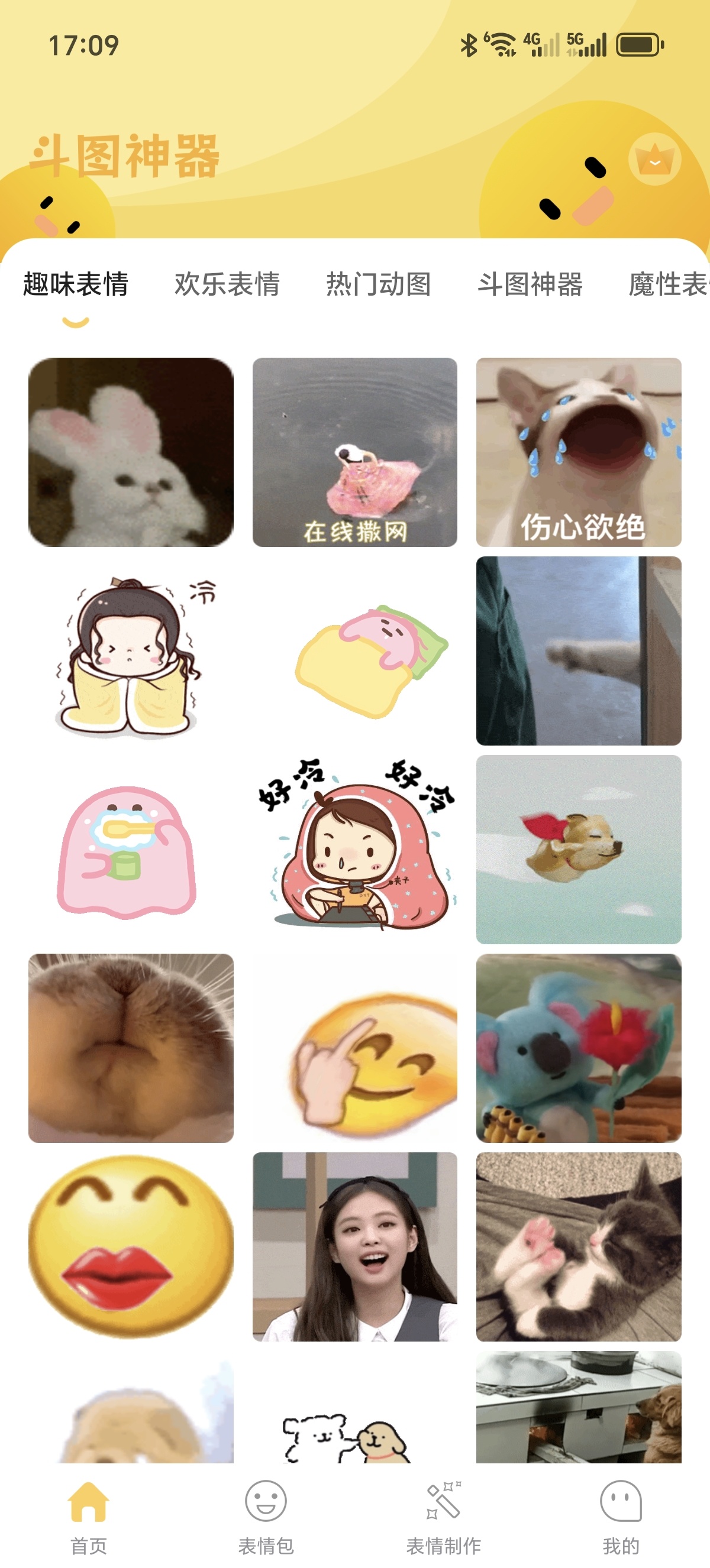Viewport: 710px width, 1568px height.
Task: Open the crown VIP icon
Action: [654, 160]
